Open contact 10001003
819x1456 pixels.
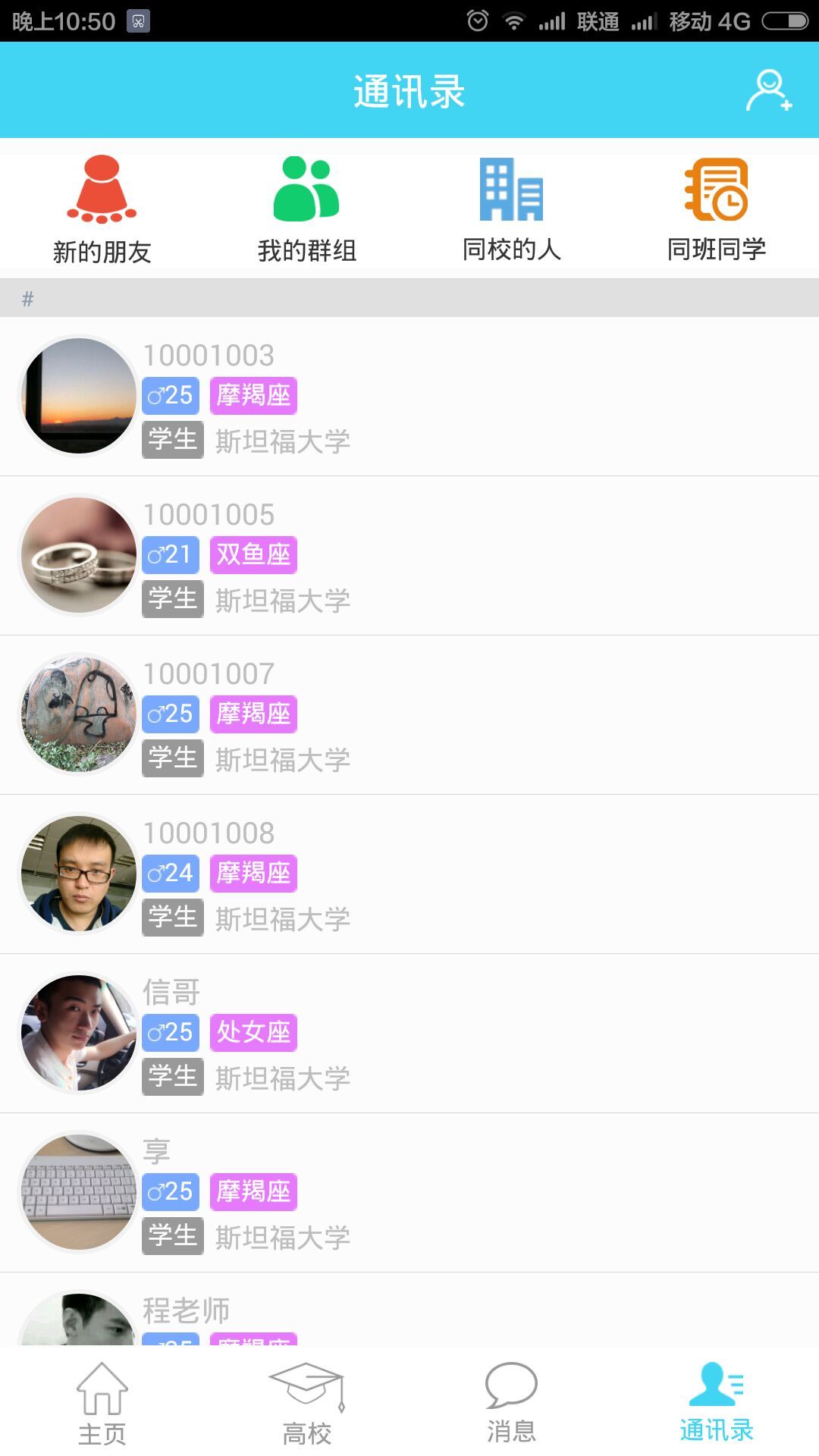[x=409, y=397]
